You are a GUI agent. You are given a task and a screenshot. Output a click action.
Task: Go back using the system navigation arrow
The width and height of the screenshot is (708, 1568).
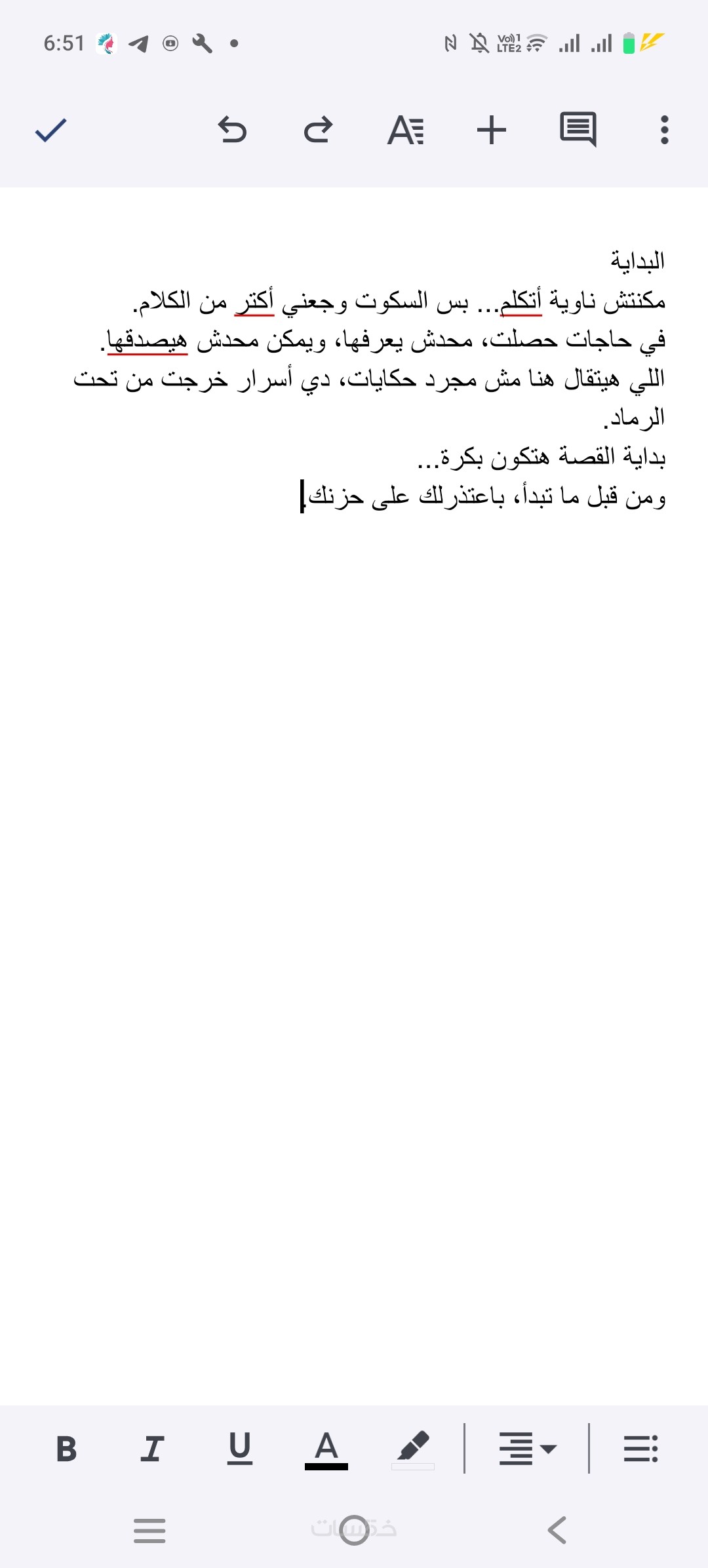(x=557, y=1531)
